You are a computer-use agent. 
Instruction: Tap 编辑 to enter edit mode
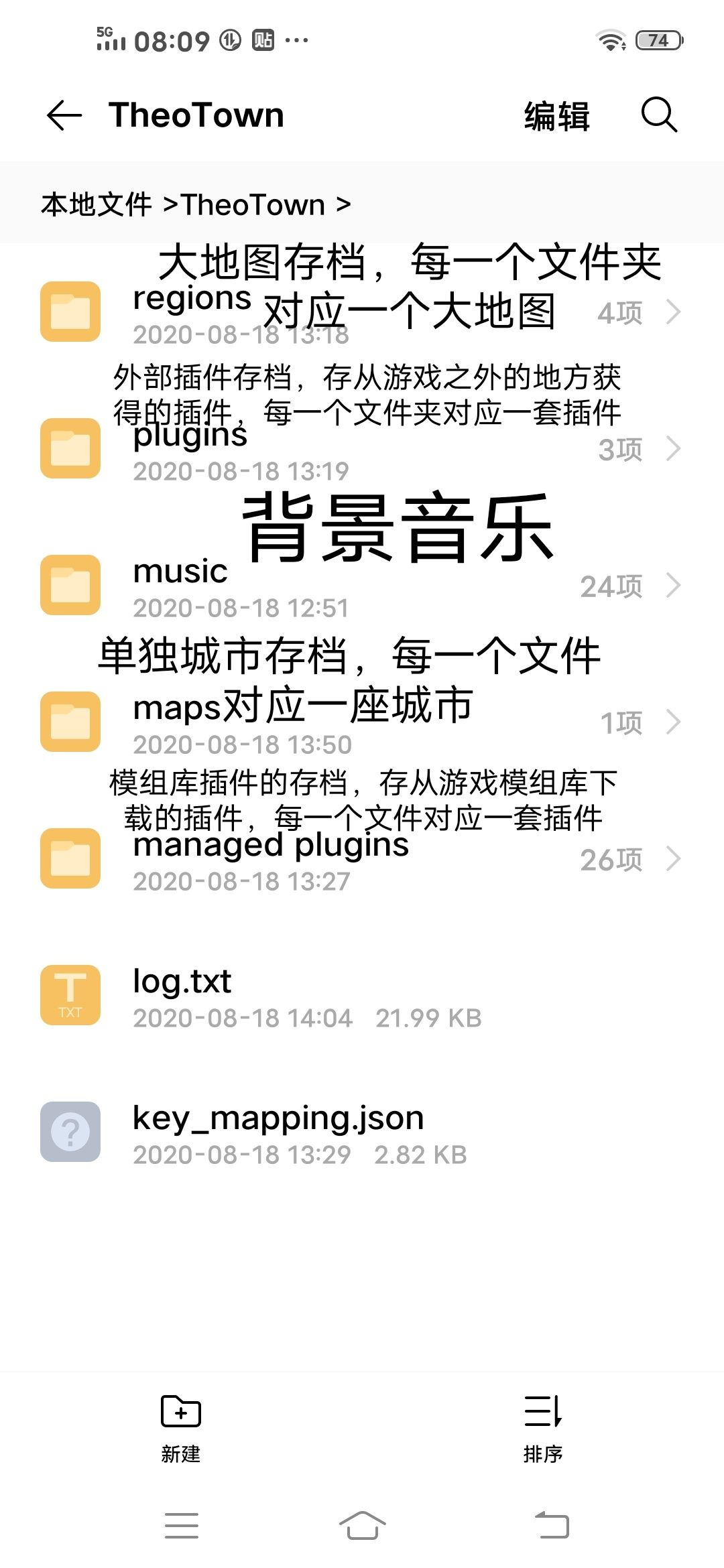556,115
